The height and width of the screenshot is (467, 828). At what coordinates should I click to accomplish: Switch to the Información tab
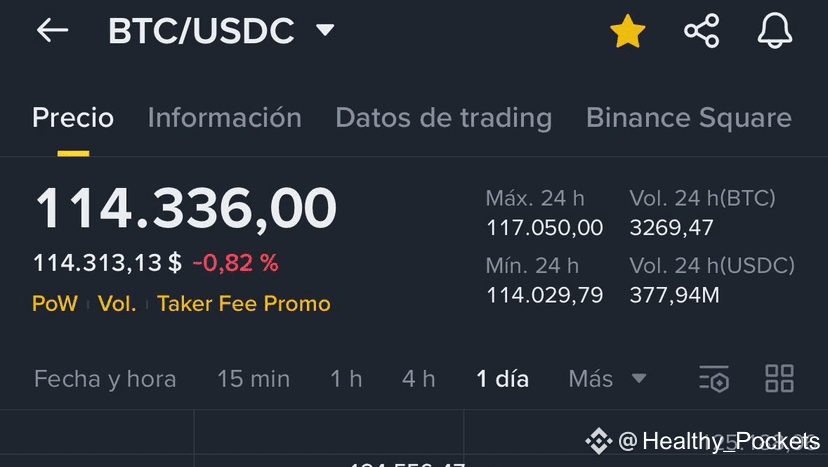[x=224, y=117]
